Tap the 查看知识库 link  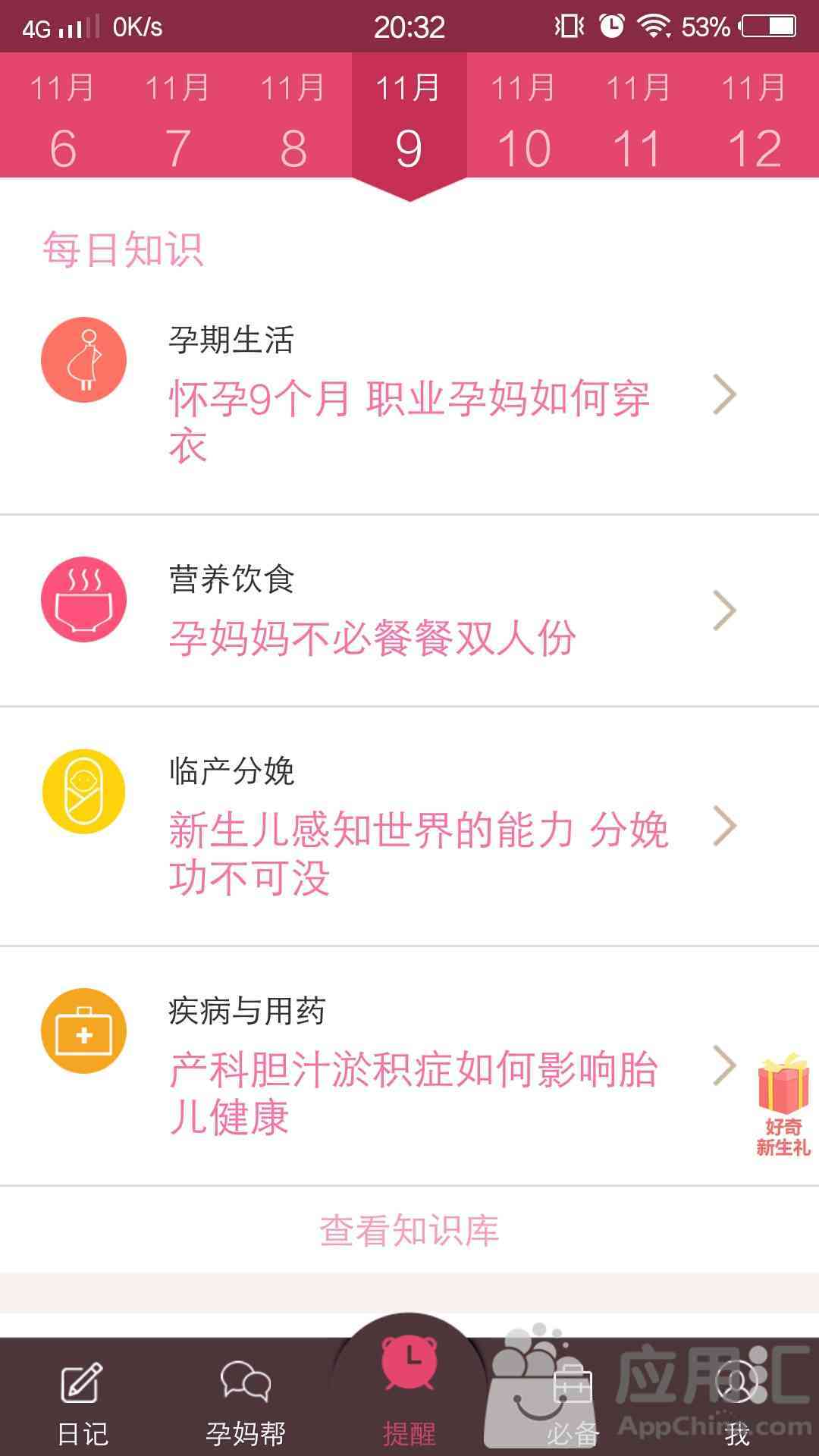point(409,1230)
